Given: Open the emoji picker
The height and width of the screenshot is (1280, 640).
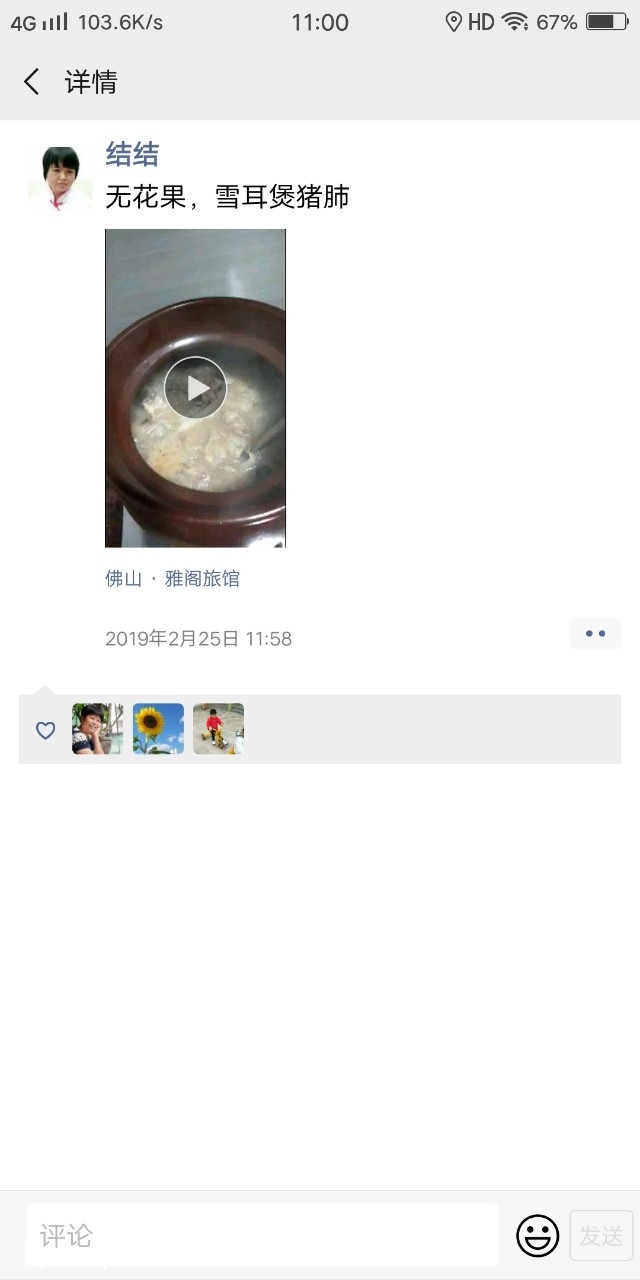Looking at the screenshot, I should [x=537, y=1236].
